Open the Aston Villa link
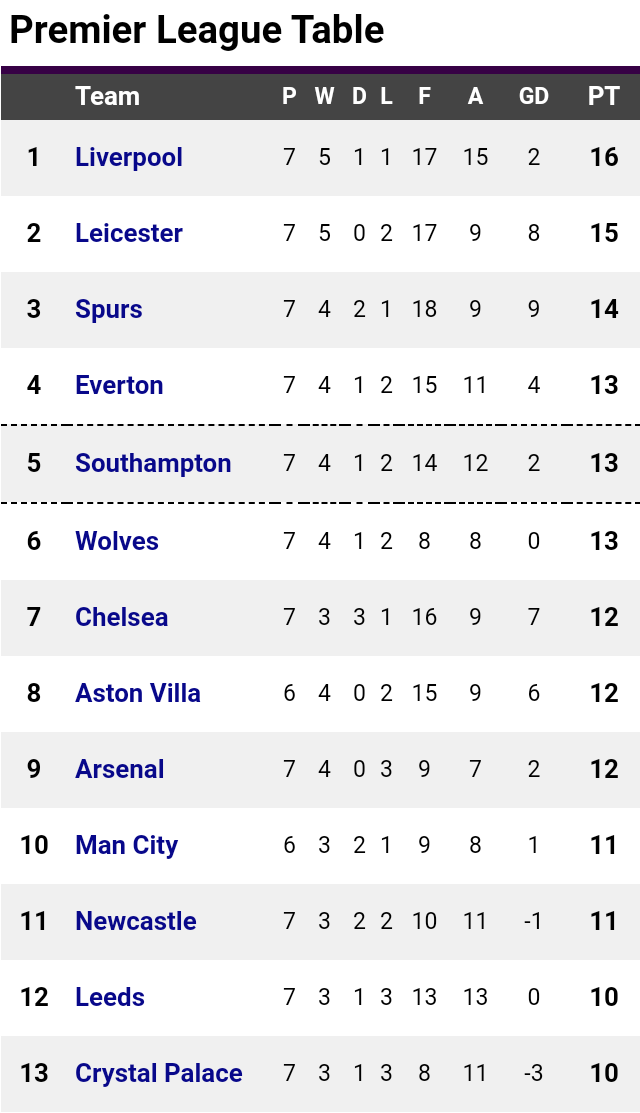The height and width of the screenshot is (1113, 640). pyautogui.click(x=138, y=693)
